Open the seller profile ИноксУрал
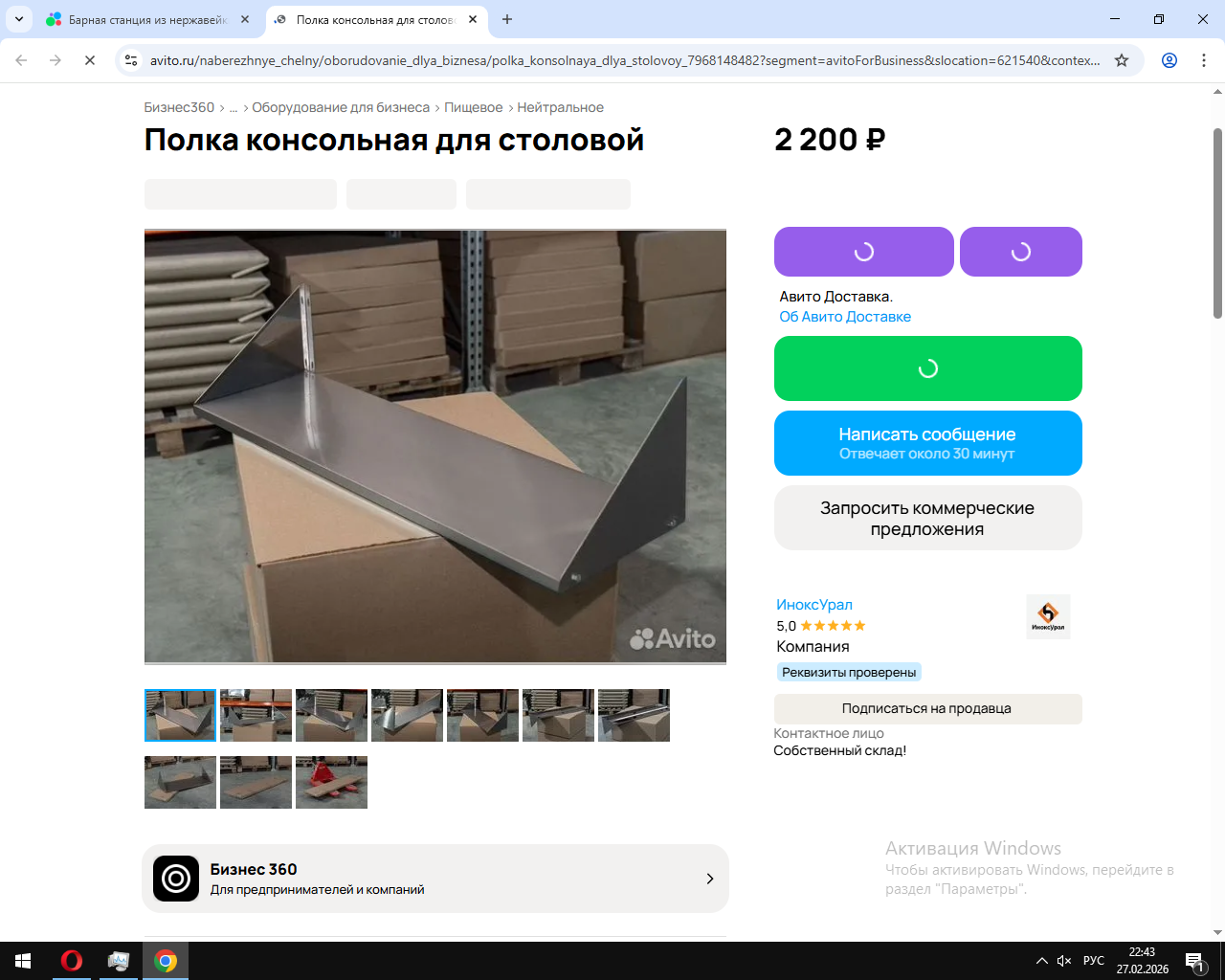 pyautogui.click(x=813, y=605)
